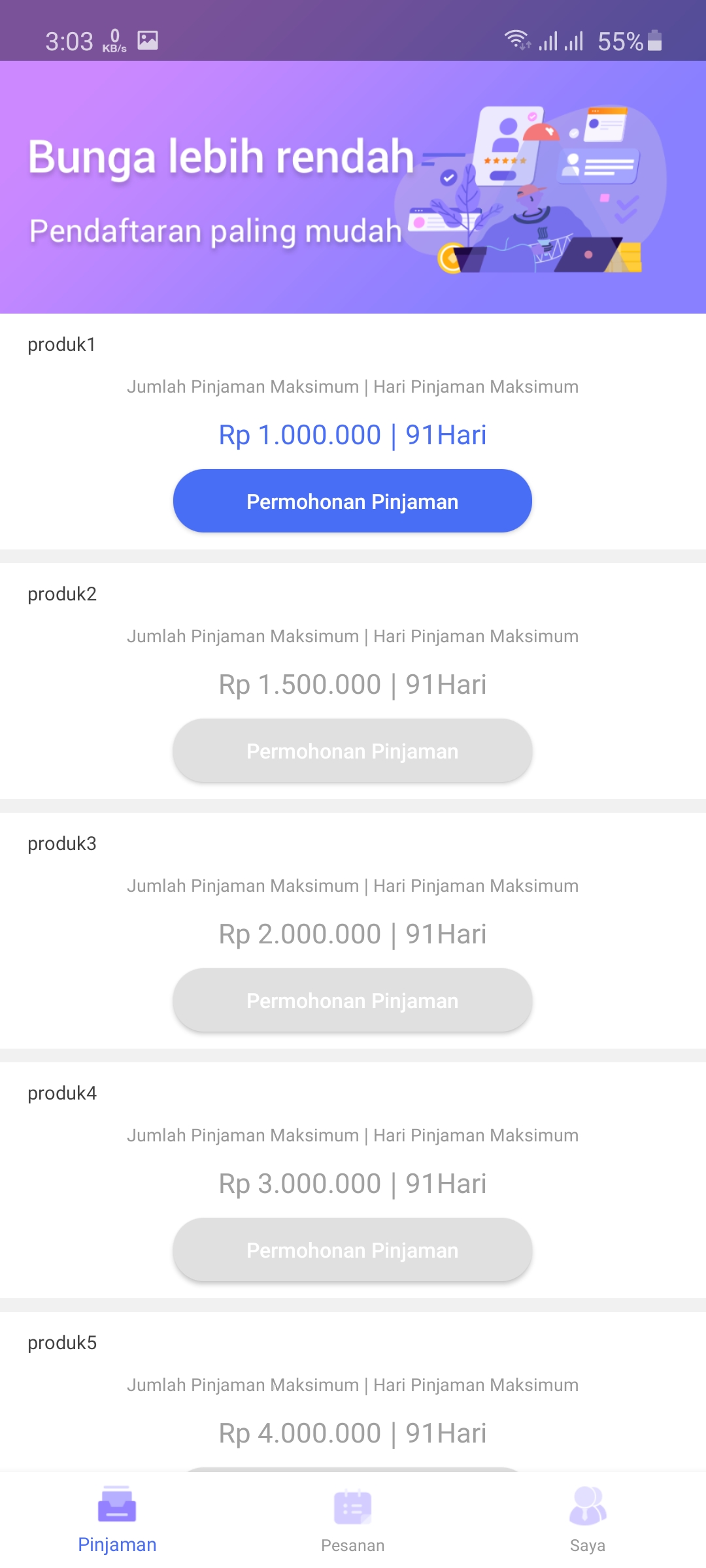Tap Permohonan Pinjaman under produk2

pos(352,751)
